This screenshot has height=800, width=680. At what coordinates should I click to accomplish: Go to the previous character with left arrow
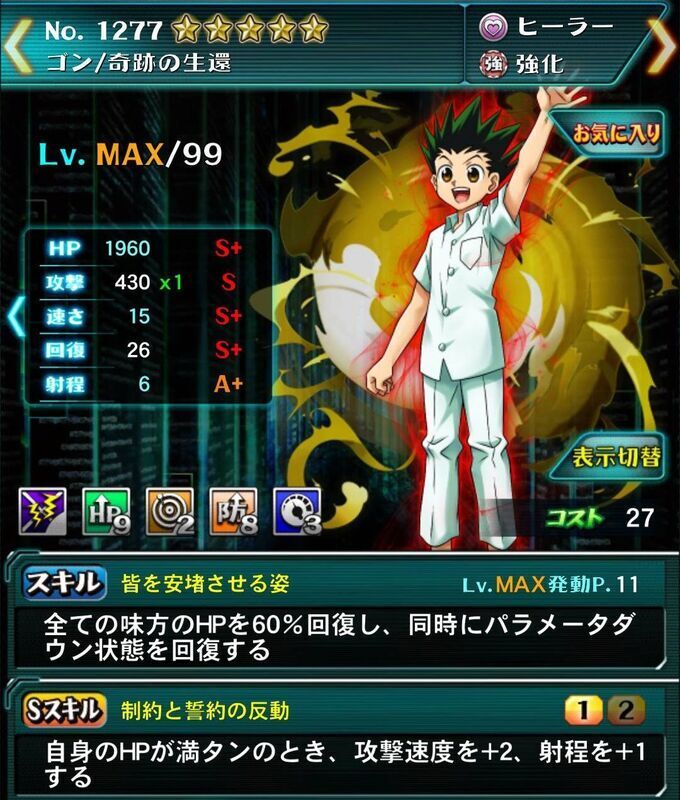(x=16, y=47)
